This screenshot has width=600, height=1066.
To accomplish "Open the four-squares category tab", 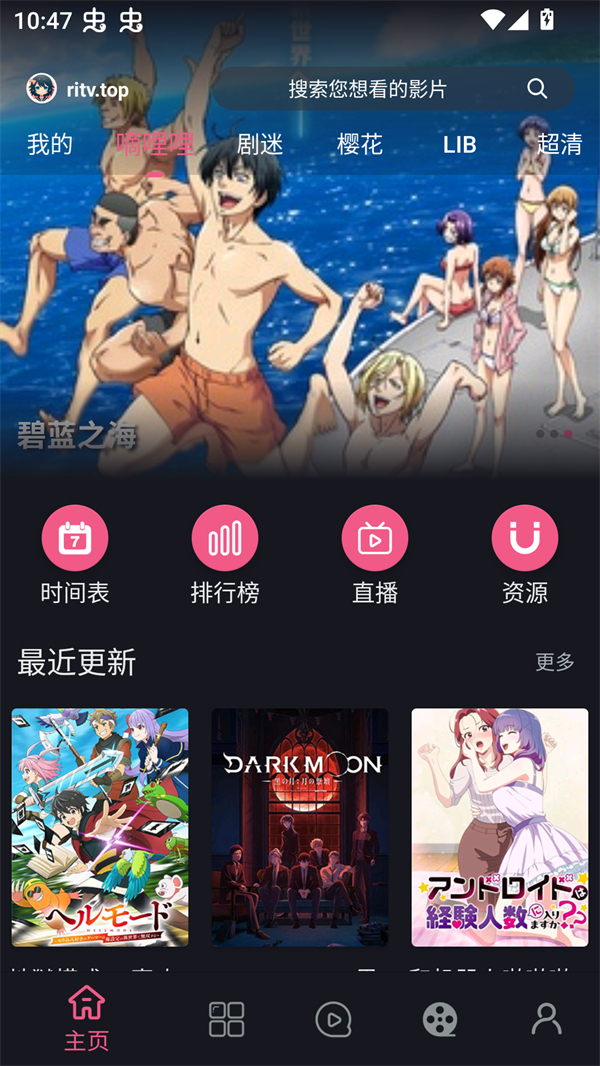I will pyautogui.click(x=227, y=1019).
